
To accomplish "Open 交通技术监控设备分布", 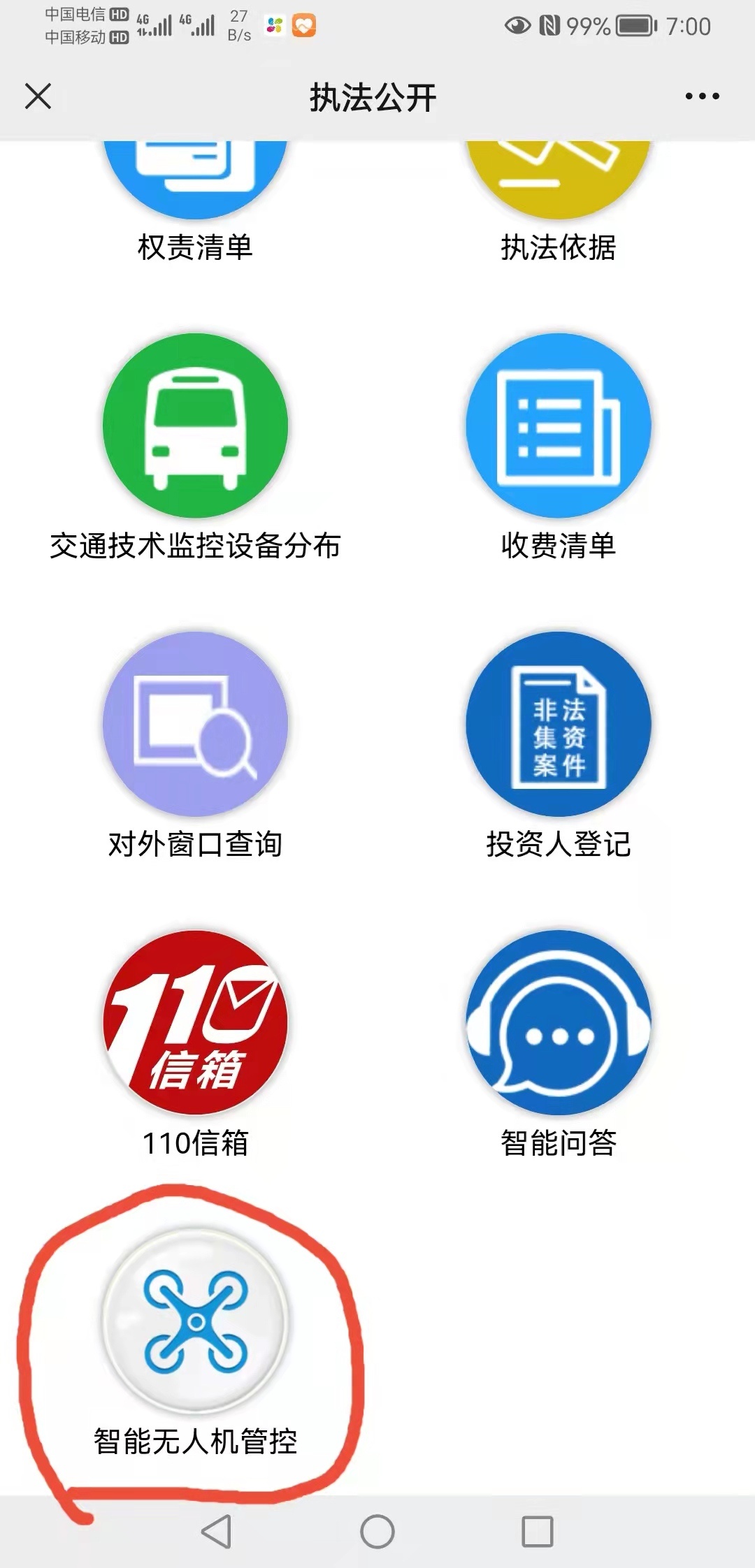I will [x=195, y=426].
